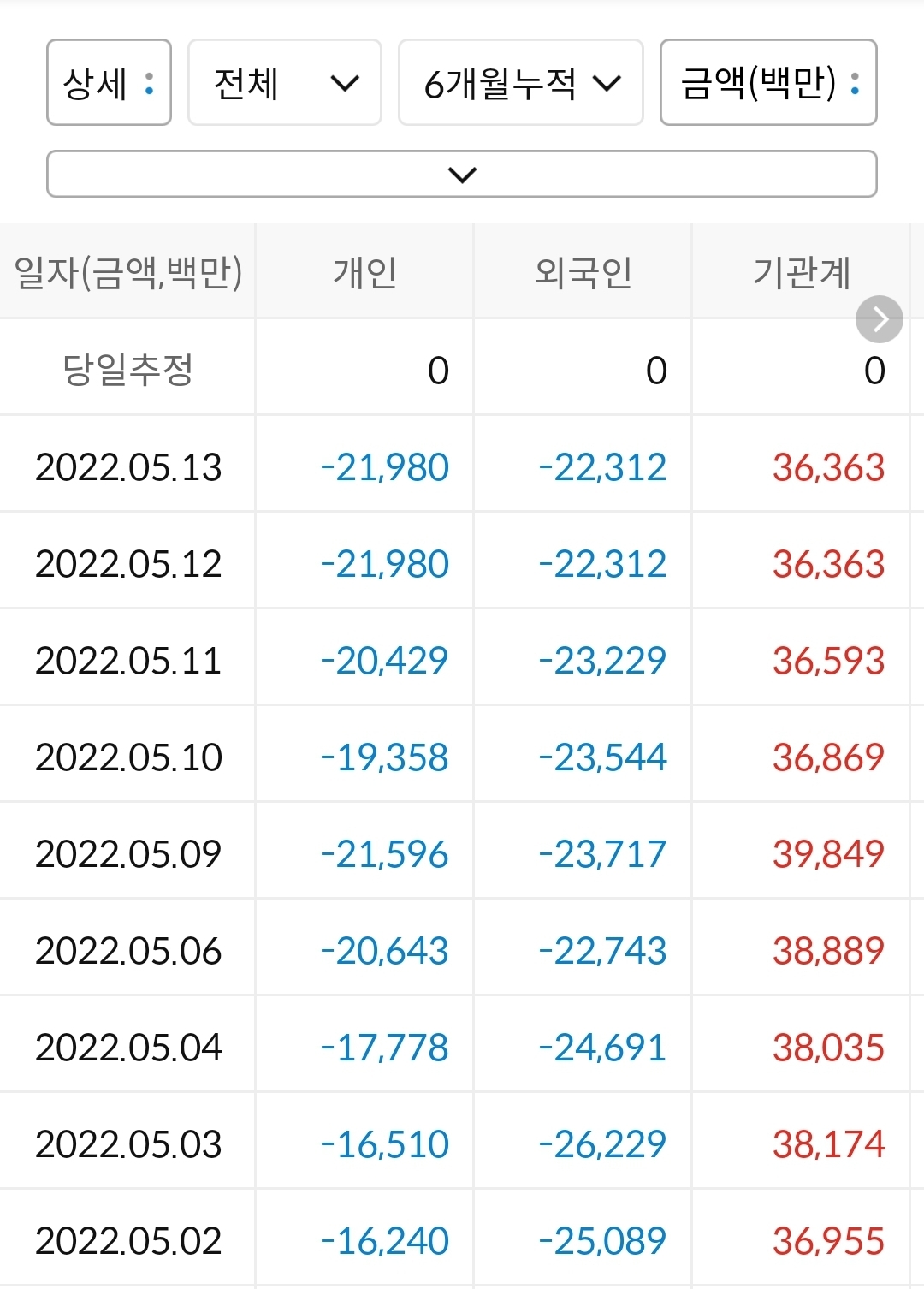Click the 2022.05.02 date cell
Screen dimensions: 924x1289
click(x=127, y=1240)
